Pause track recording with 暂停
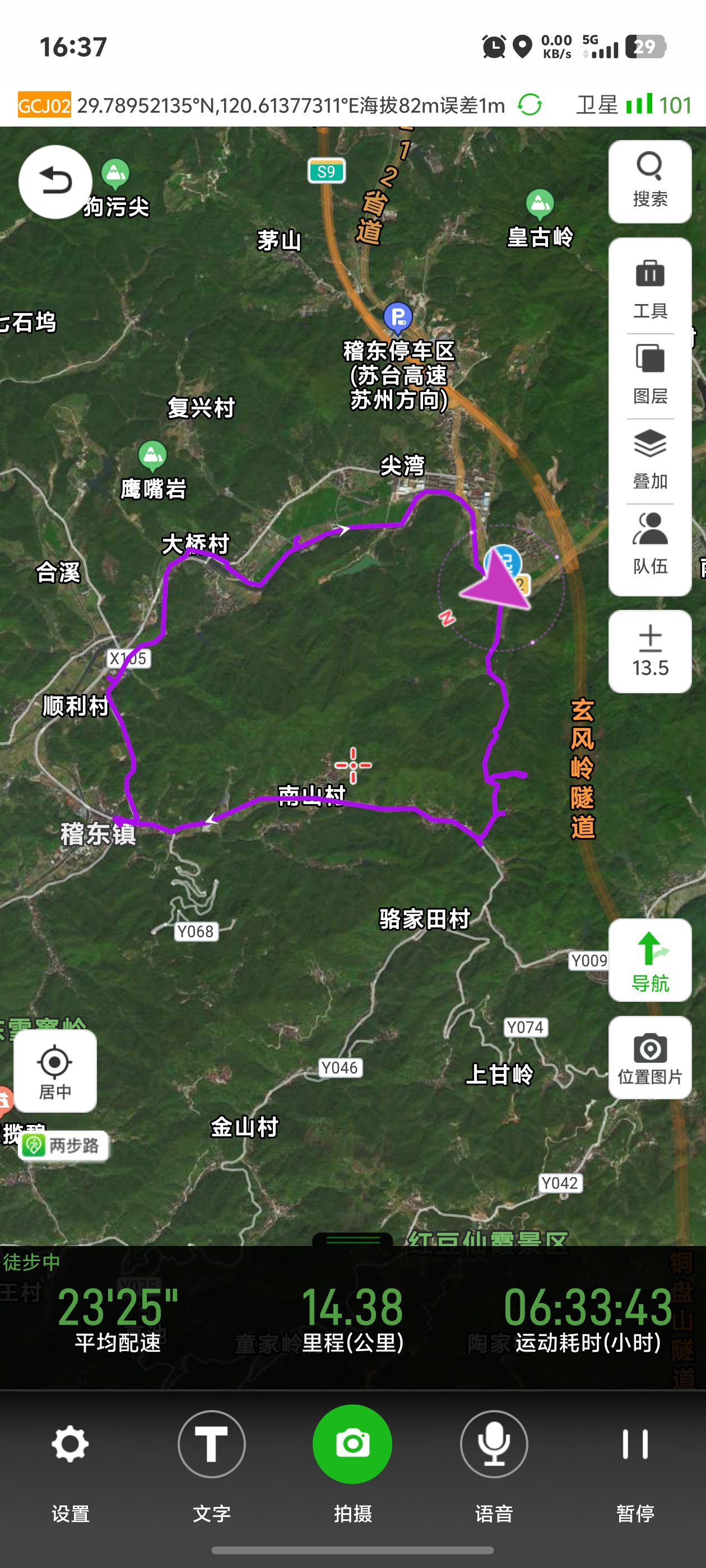This screenshot has width=706, height=1568. point(635,1461)
